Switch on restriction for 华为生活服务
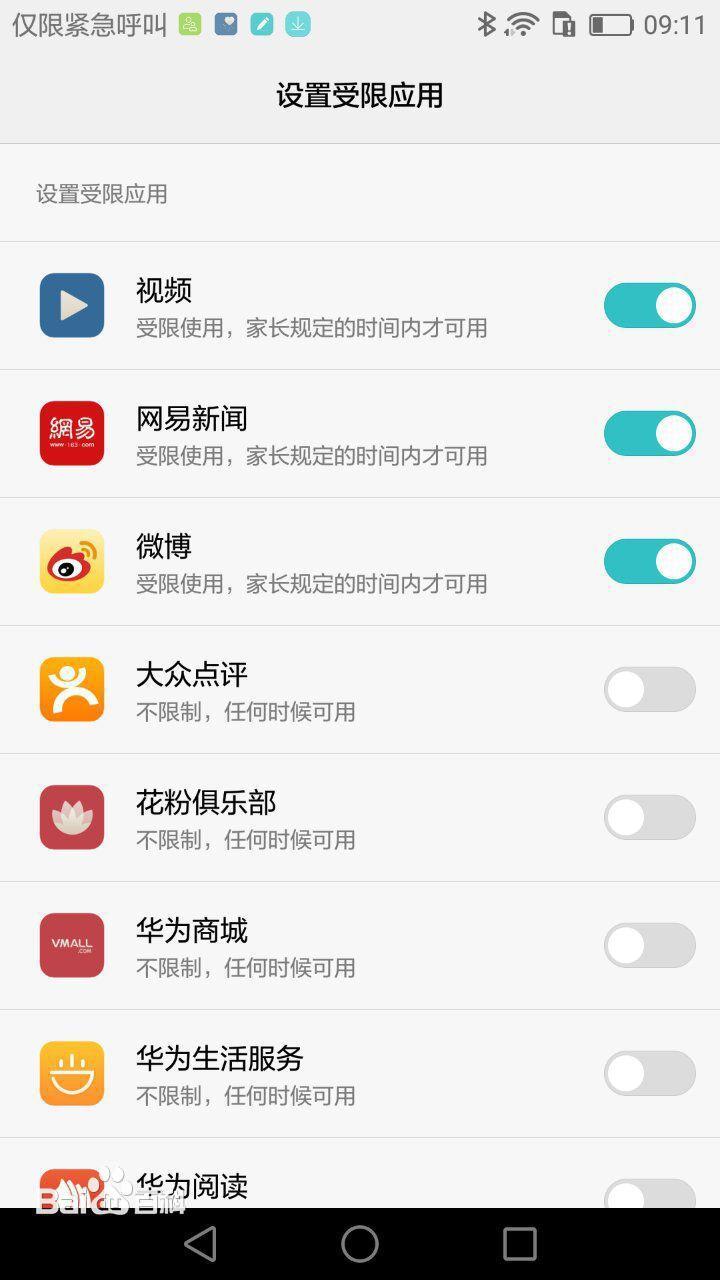720x1280 pixels. tap(649, 1074)
